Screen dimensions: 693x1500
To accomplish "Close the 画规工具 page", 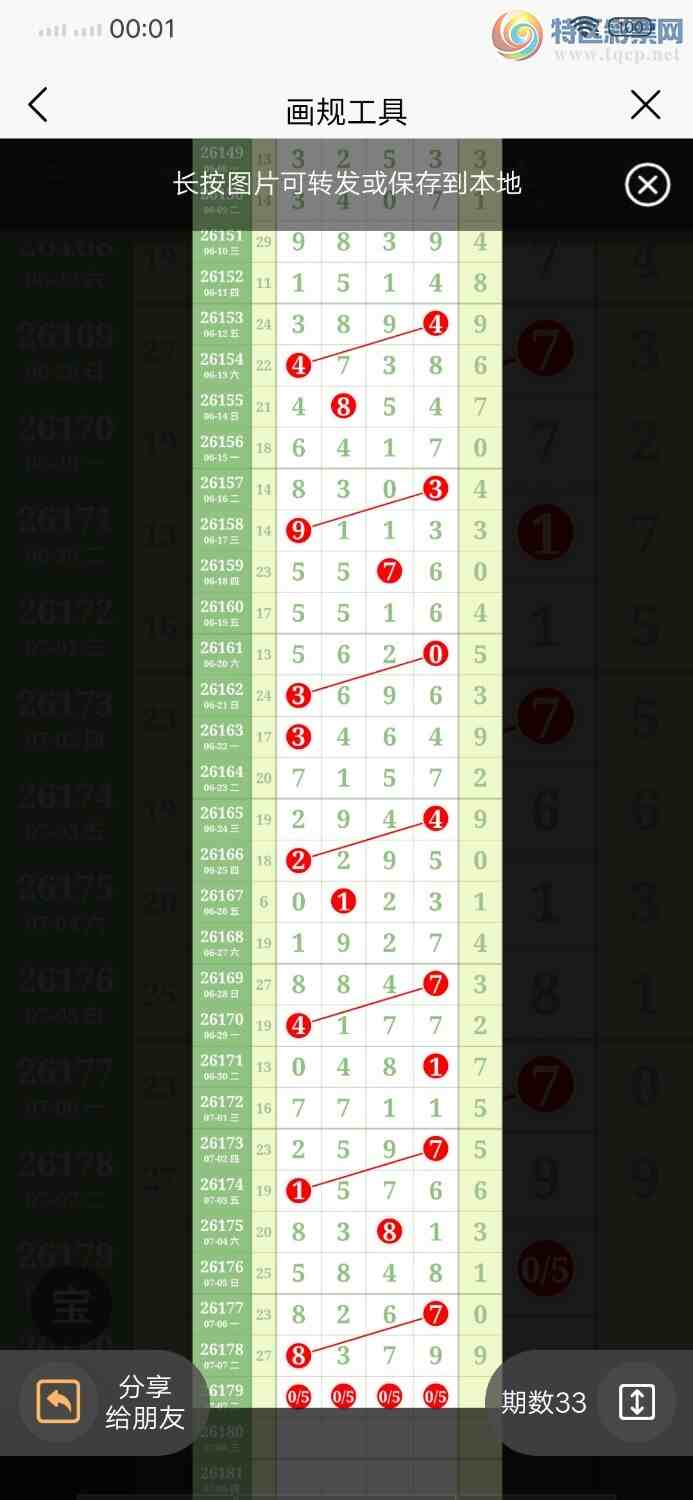I will coord(646,105).
